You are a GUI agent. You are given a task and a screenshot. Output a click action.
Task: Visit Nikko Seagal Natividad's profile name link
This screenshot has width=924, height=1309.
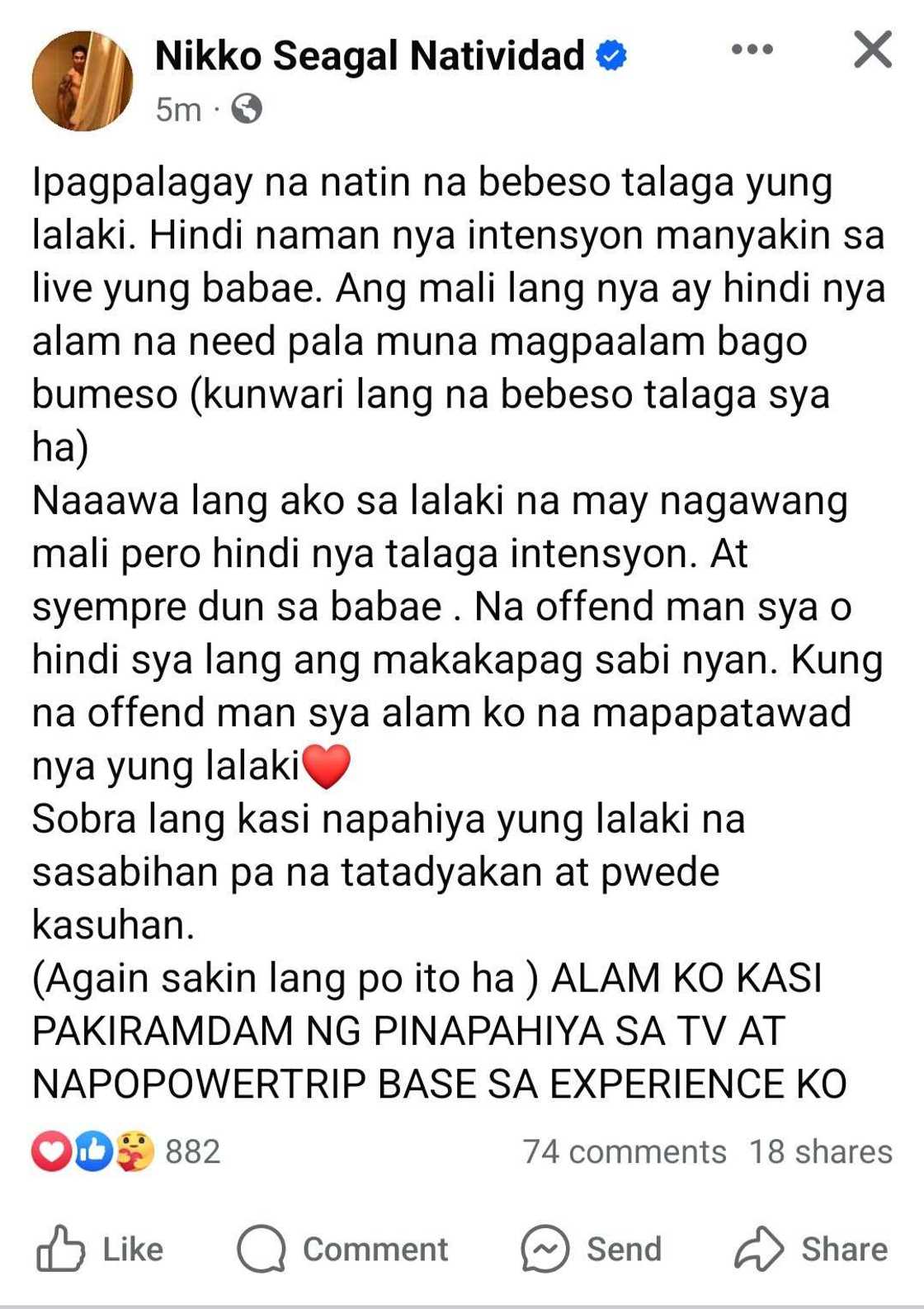pos(370,56)
